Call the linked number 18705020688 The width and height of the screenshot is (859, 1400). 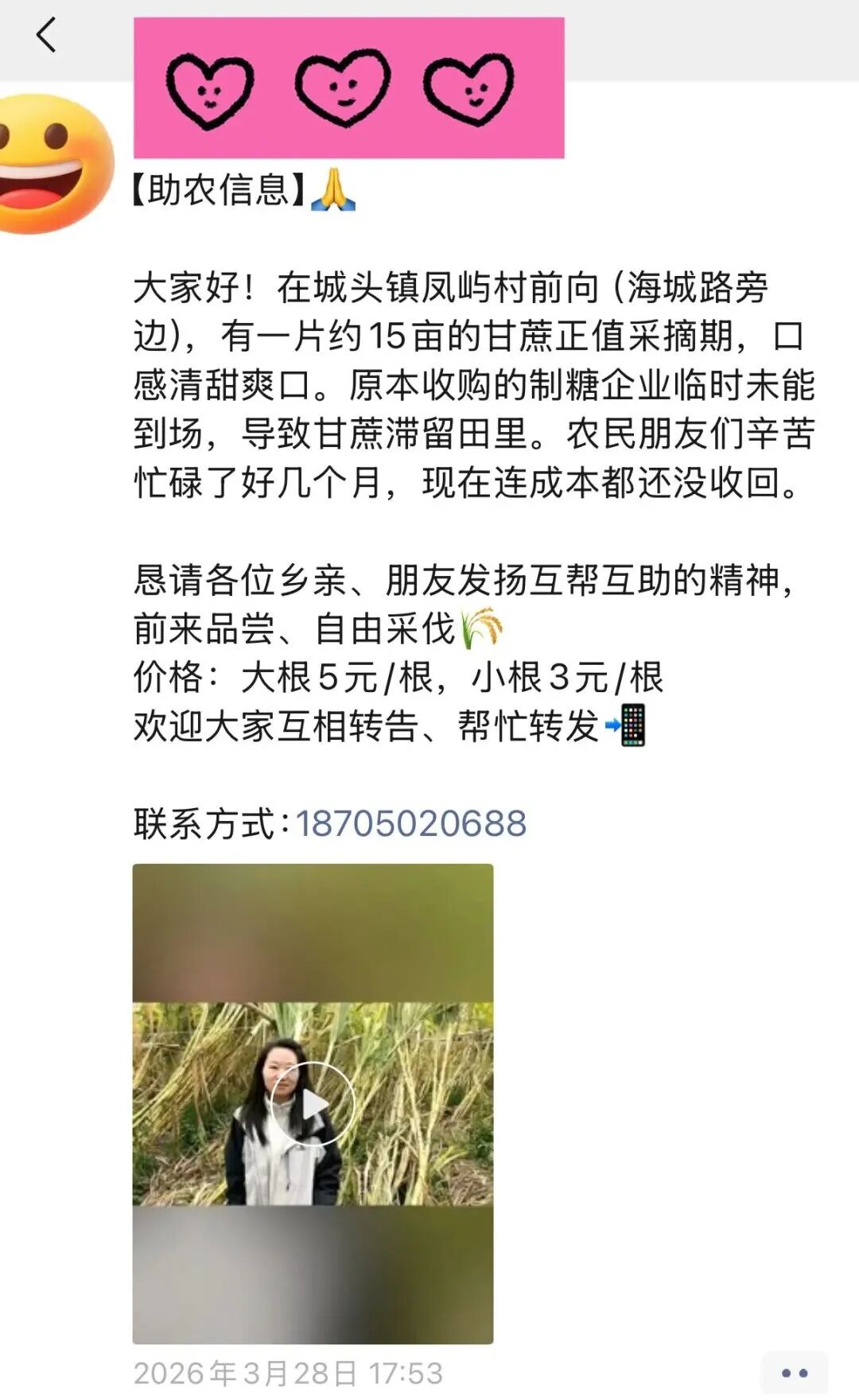tap(410, 823)
